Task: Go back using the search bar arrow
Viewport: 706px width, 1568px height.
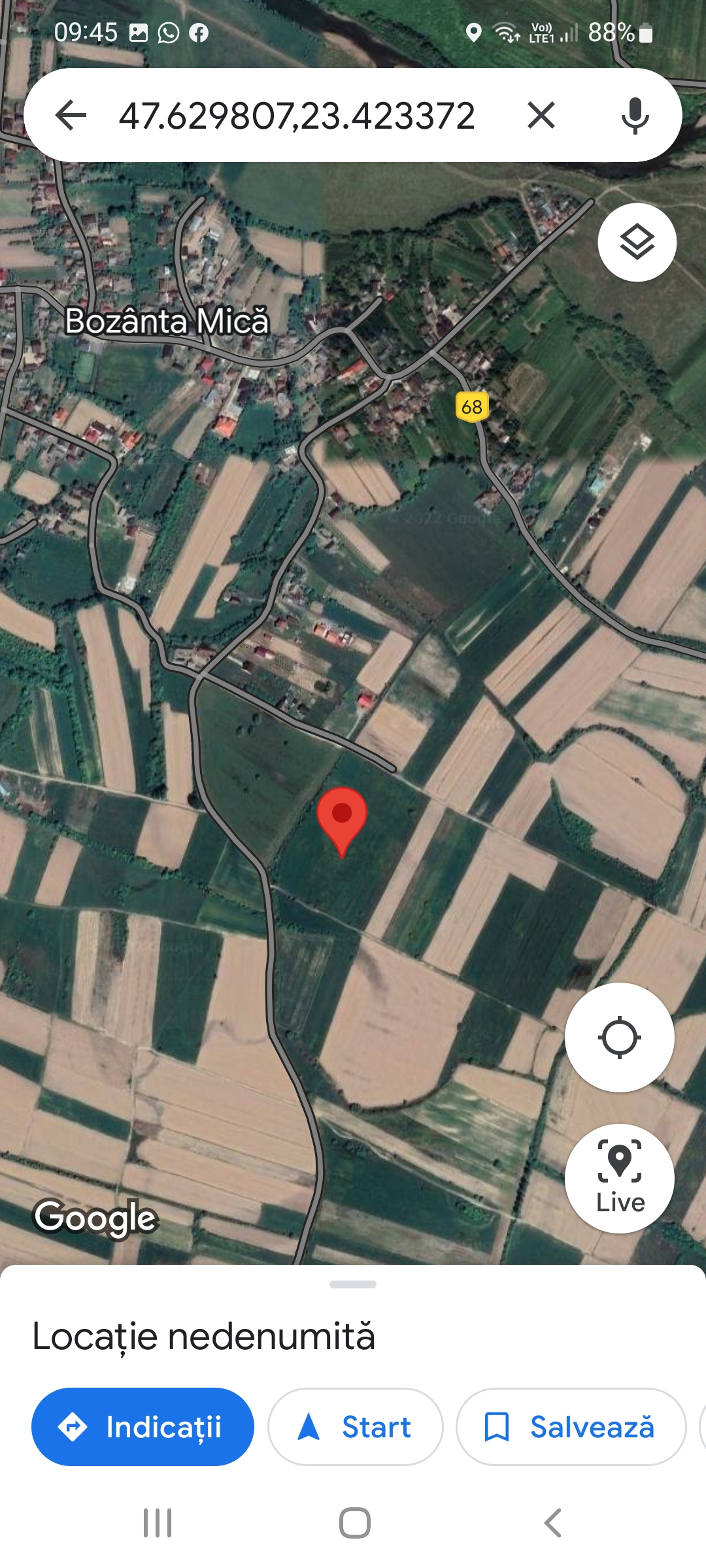Action: [71, 116]
